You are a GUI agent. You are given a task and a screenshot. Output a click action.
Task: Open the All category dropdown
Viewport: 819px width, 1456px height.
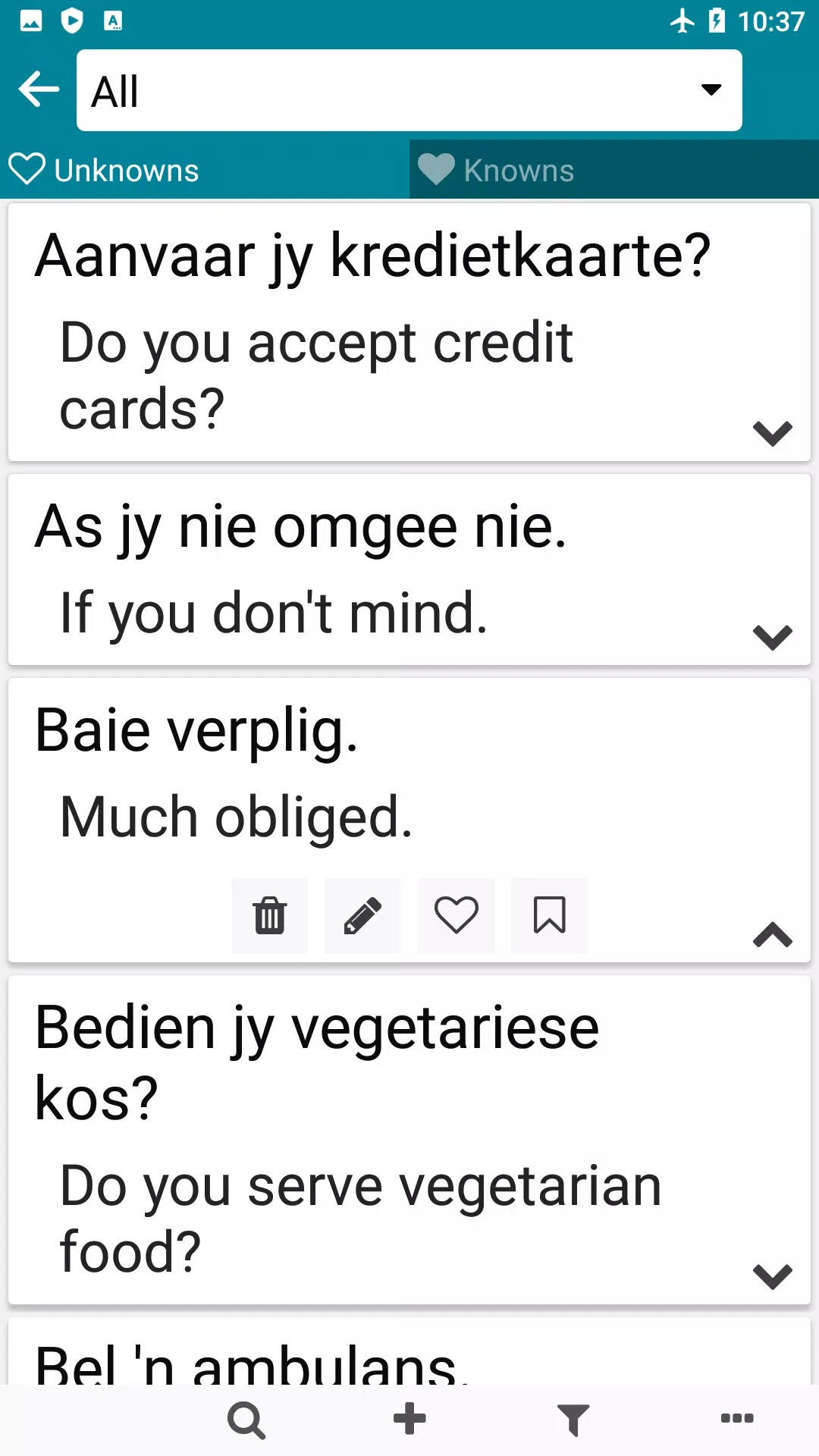coord(409,91)
